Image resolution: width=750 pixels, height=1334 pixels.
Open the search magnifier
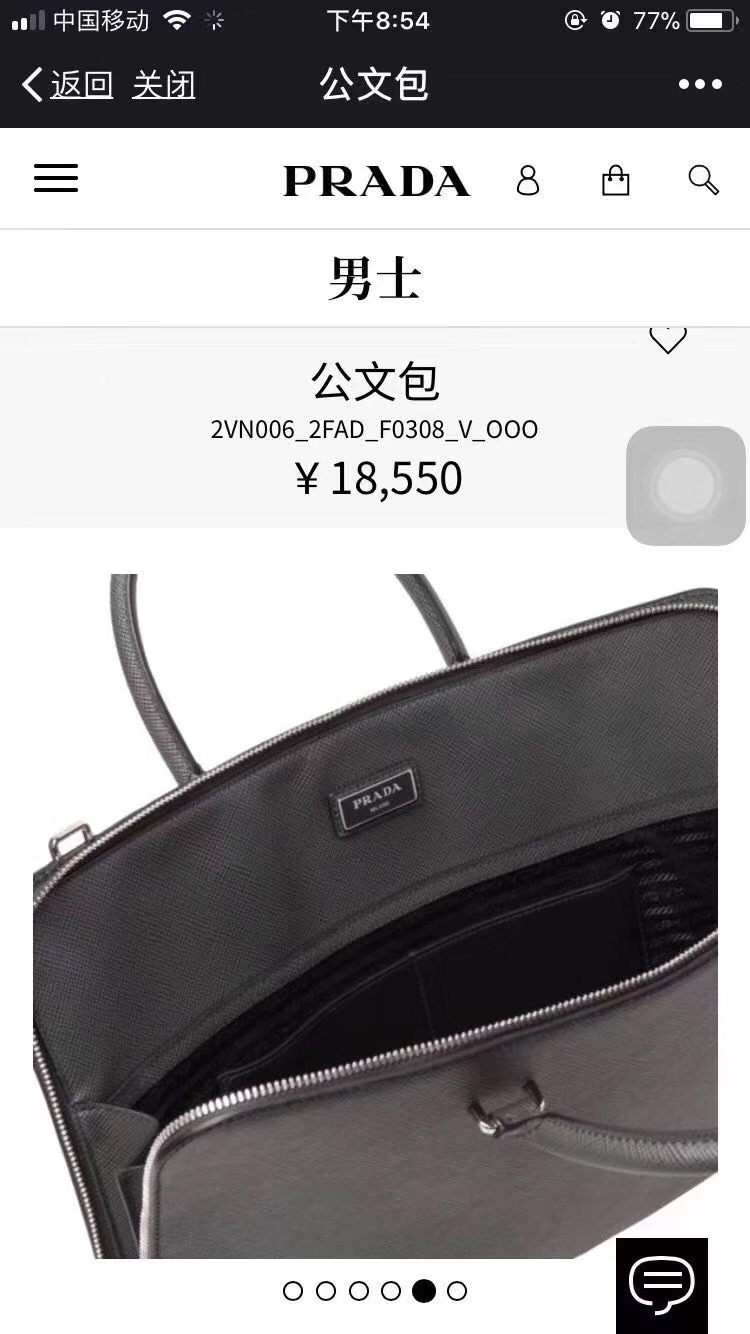(x=703, y=180)
